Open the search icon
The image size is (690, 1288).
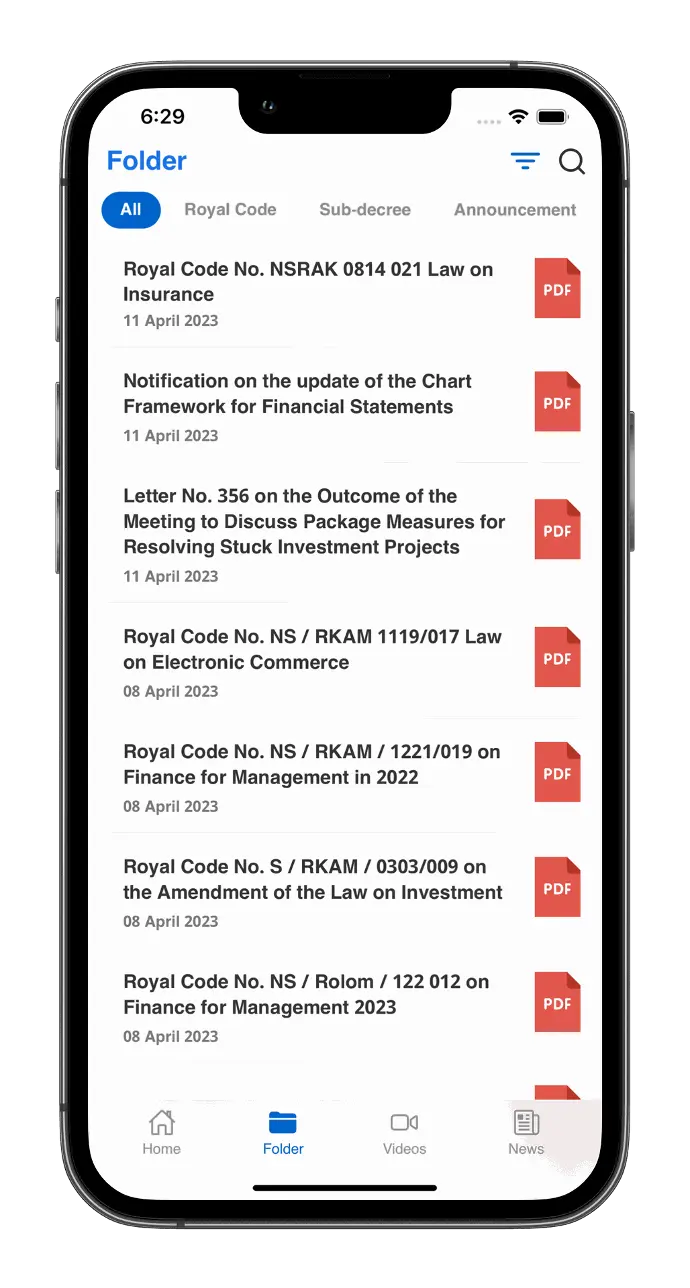pos(571,161)
